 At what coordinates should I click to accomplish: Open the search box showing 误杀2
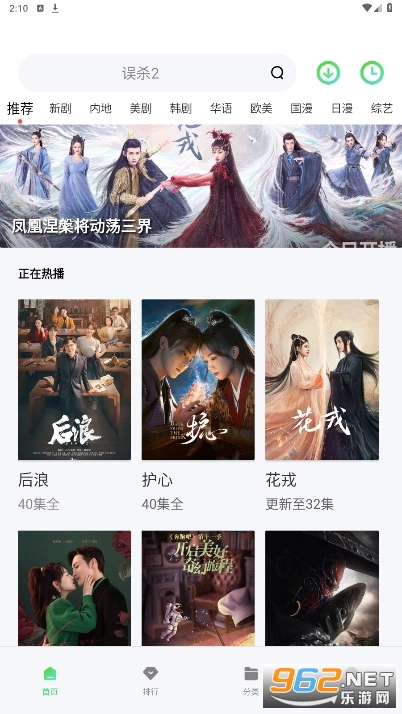157,73
